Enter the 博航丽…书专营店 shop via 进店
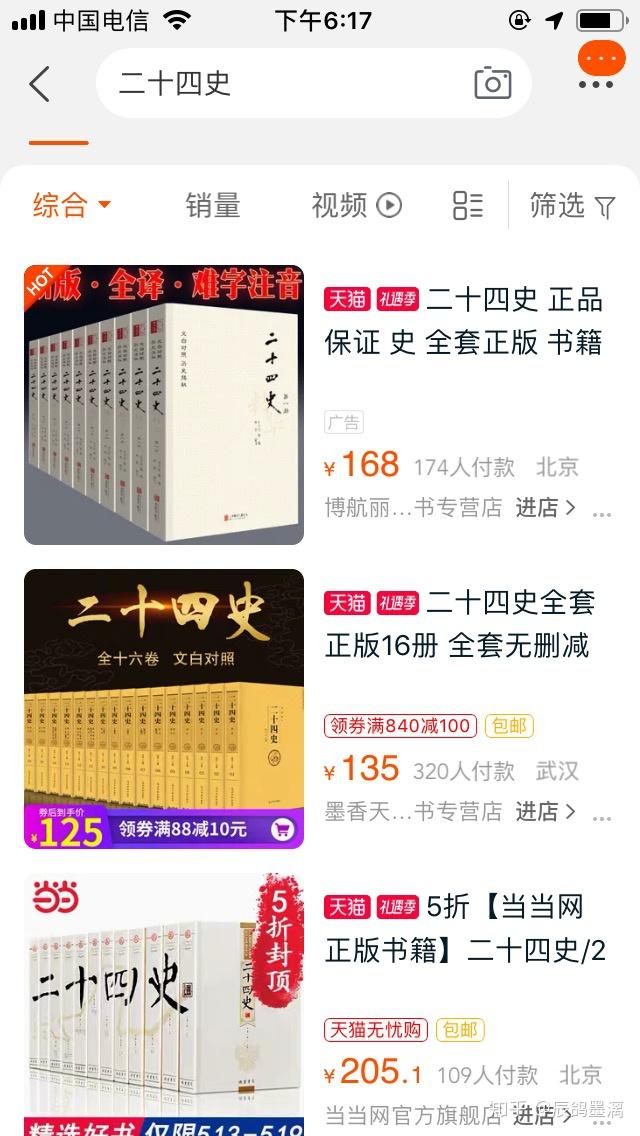 545,508
